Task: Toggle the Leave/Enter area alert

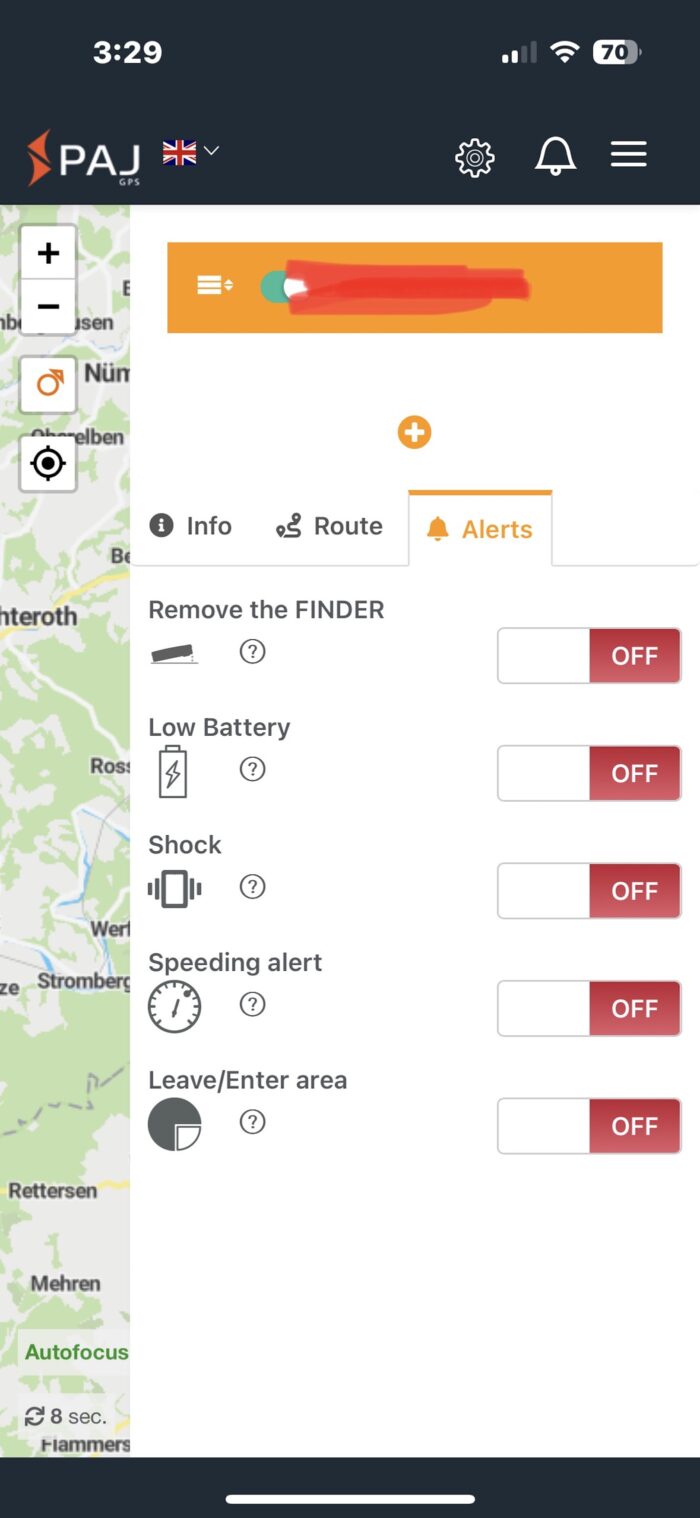Action: click(x=589, y=1126)
